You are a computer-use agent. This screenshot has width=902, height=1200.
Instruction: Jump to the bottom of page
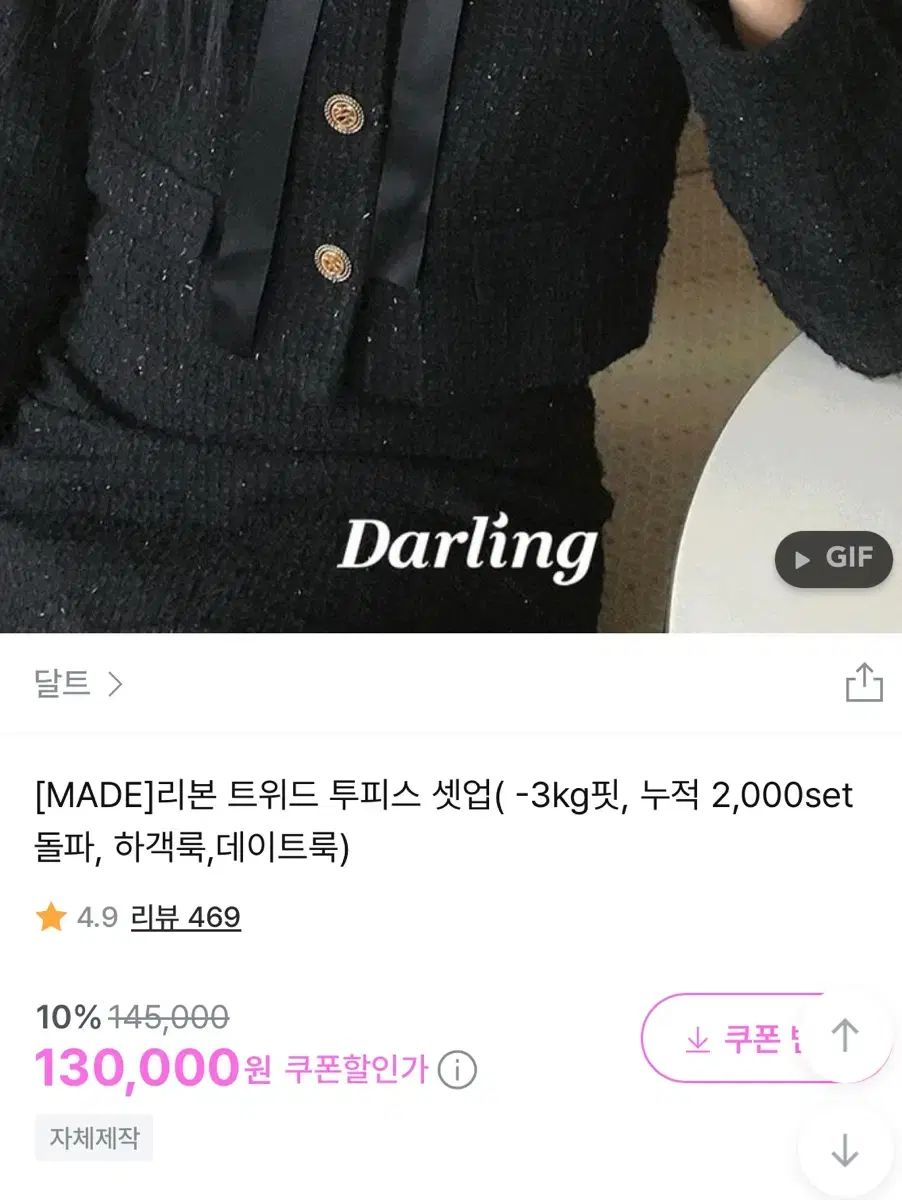click(x=845, y=1150)
